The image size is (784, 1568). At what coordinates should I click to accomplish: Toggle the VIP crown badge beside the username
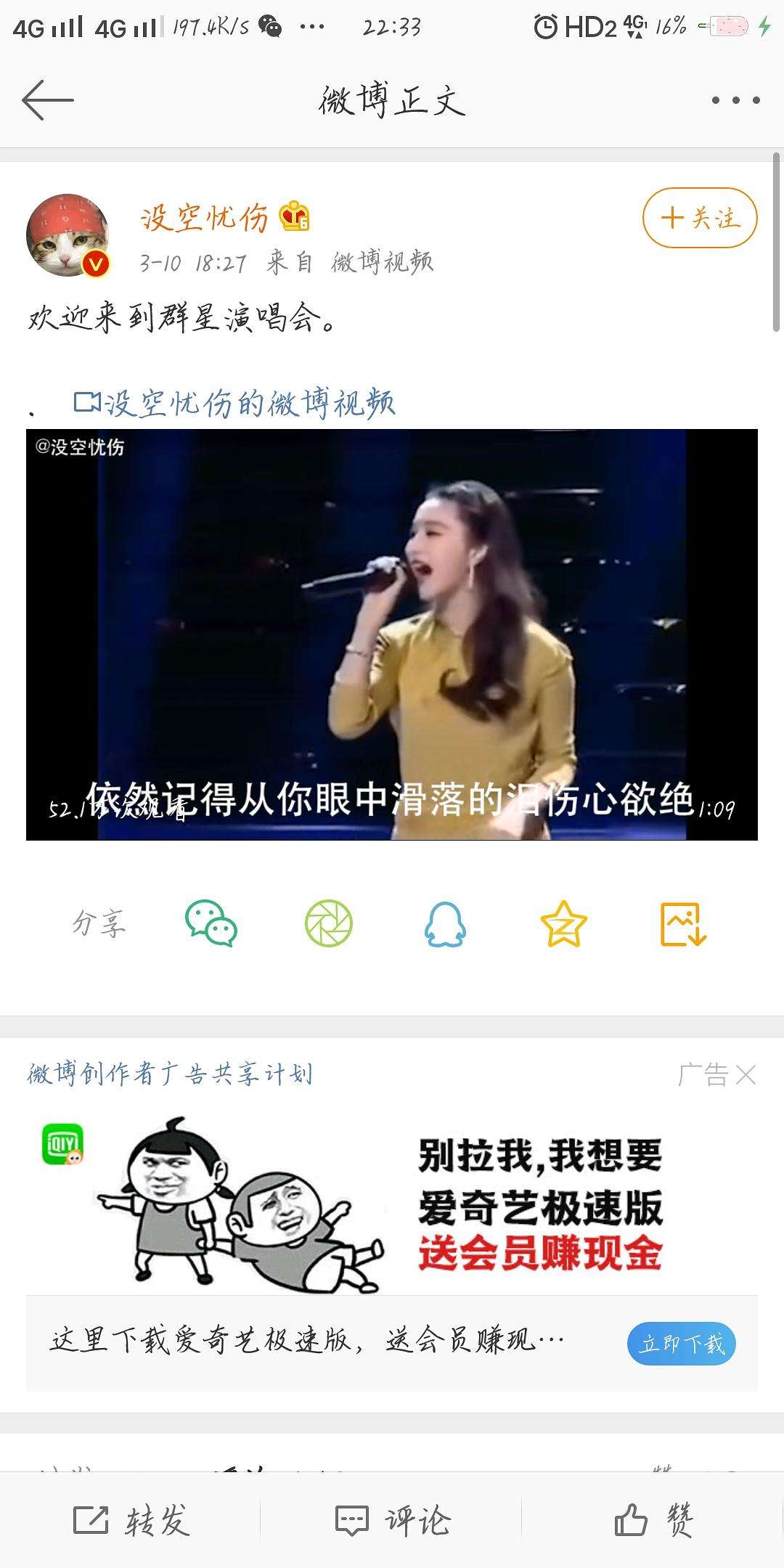(x=293, y=215)
